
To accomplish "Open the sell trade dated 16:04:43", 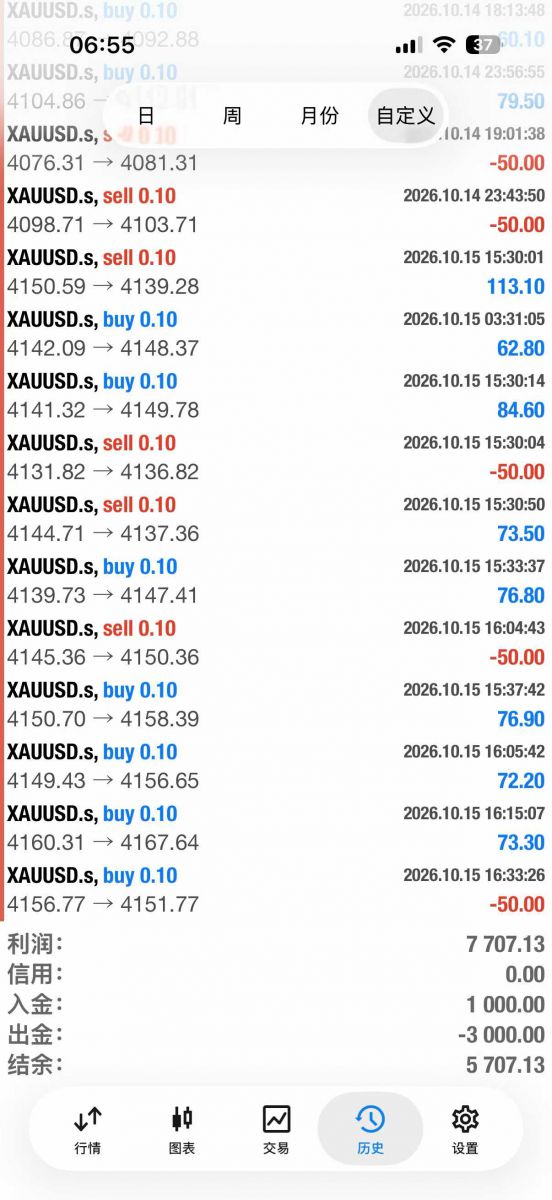I will tap(276, 643).
